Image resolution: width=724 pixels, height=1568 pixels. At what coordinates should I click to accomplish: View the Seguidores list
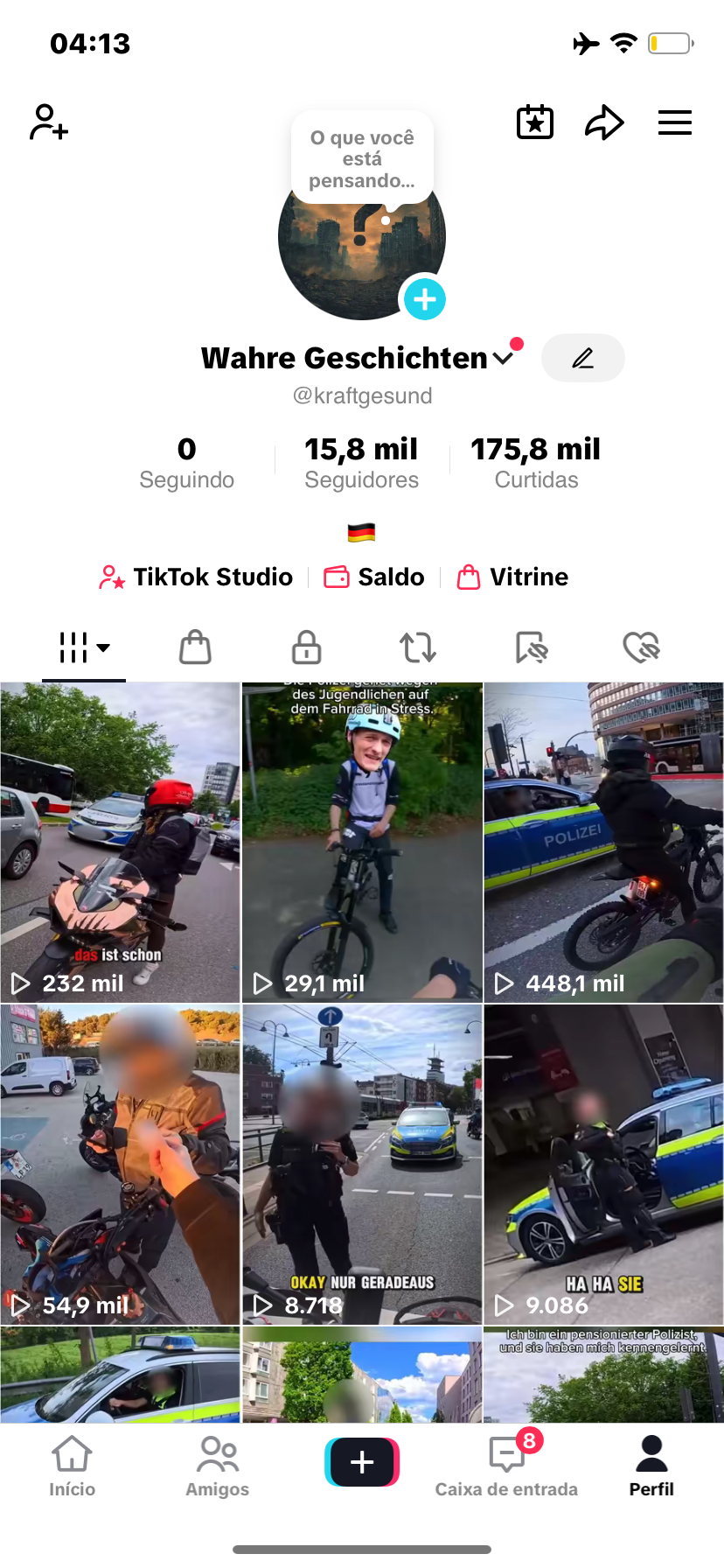[x=361, y=463]
